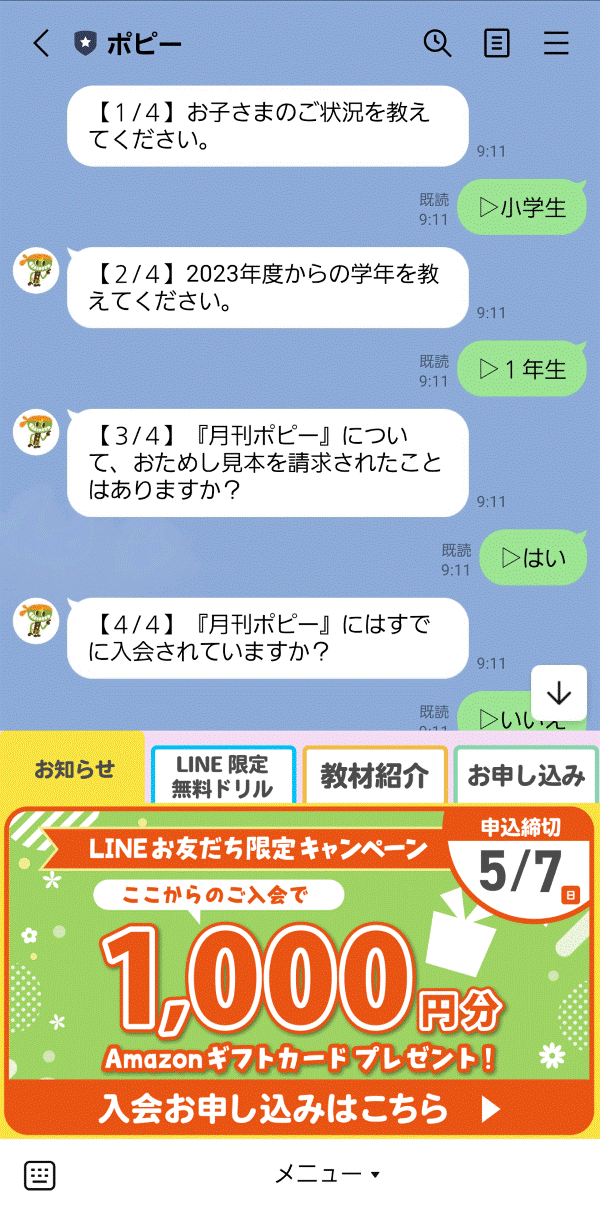Tap 入会お申し込みはこちら campaign banner
600x1216 pixels.
[300, 1108]
